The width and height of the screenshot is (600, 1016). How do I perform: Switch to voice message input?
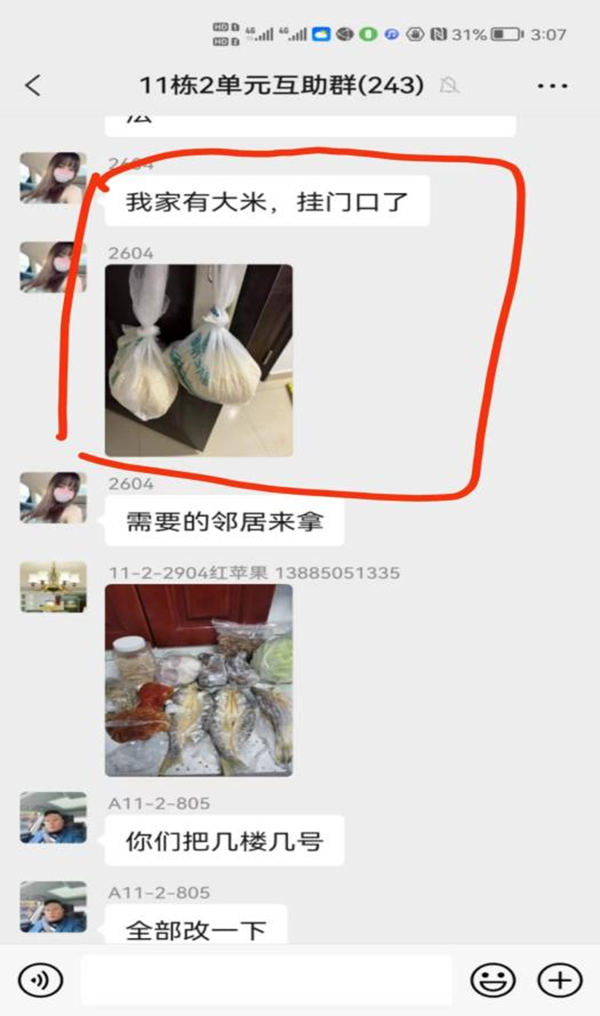pyautogui.click(x=40, y=980)
